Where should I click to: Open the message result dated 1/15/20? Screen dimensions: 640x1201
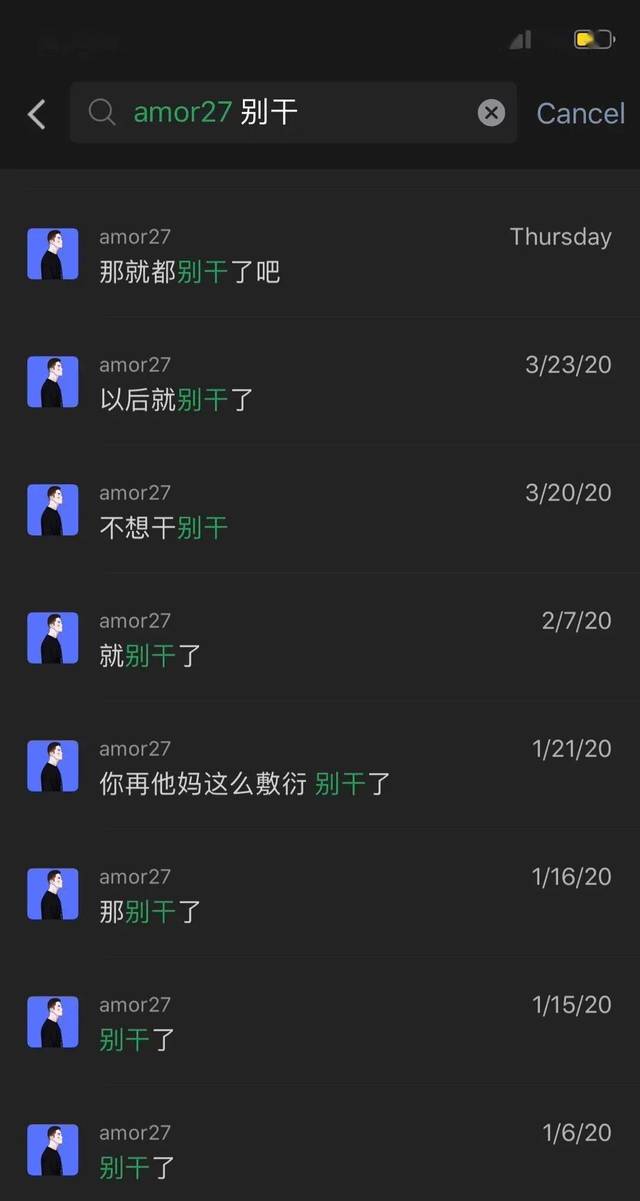320,1023
